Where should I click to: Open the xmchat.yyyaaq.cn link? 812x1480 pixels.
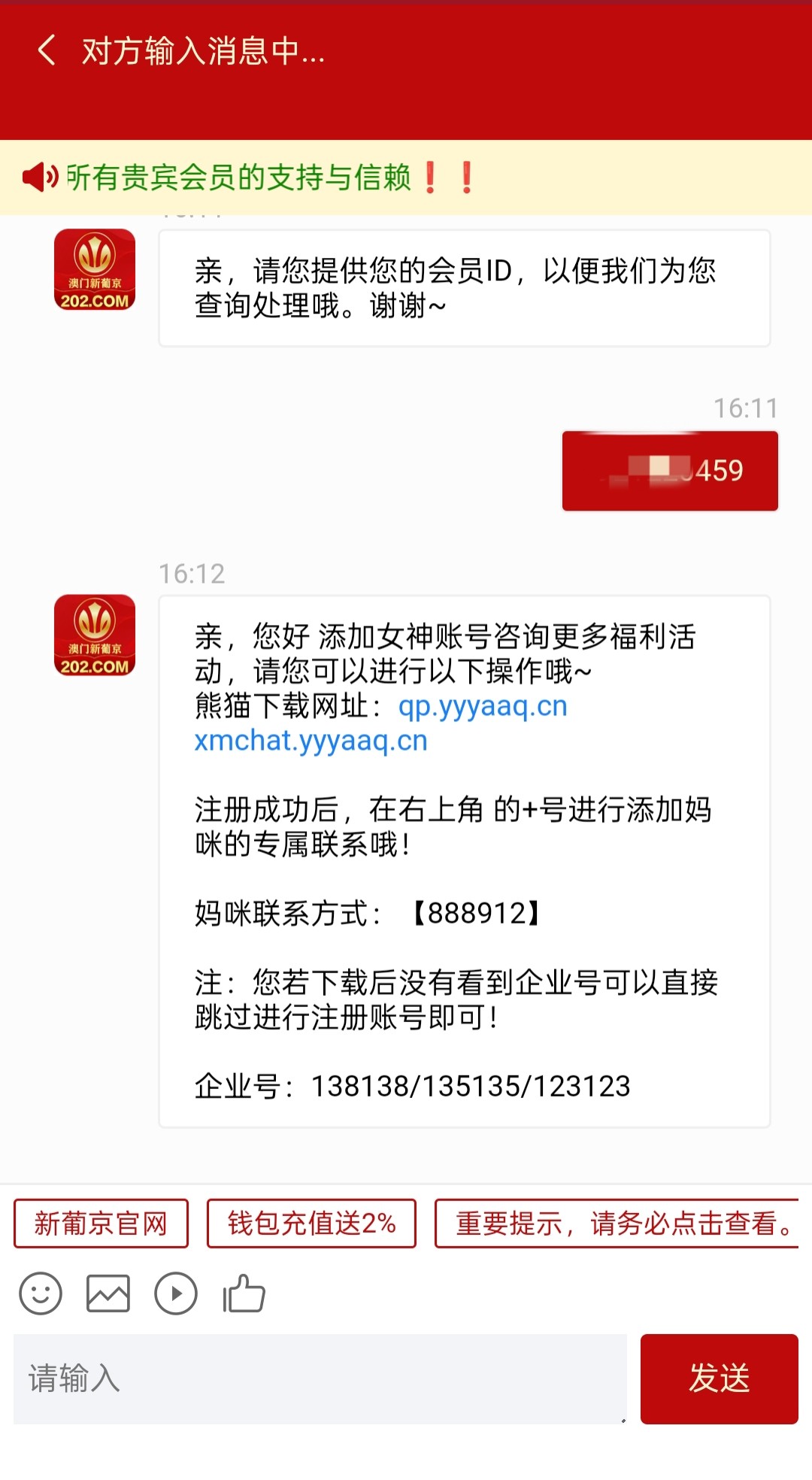tap(311, 741)
